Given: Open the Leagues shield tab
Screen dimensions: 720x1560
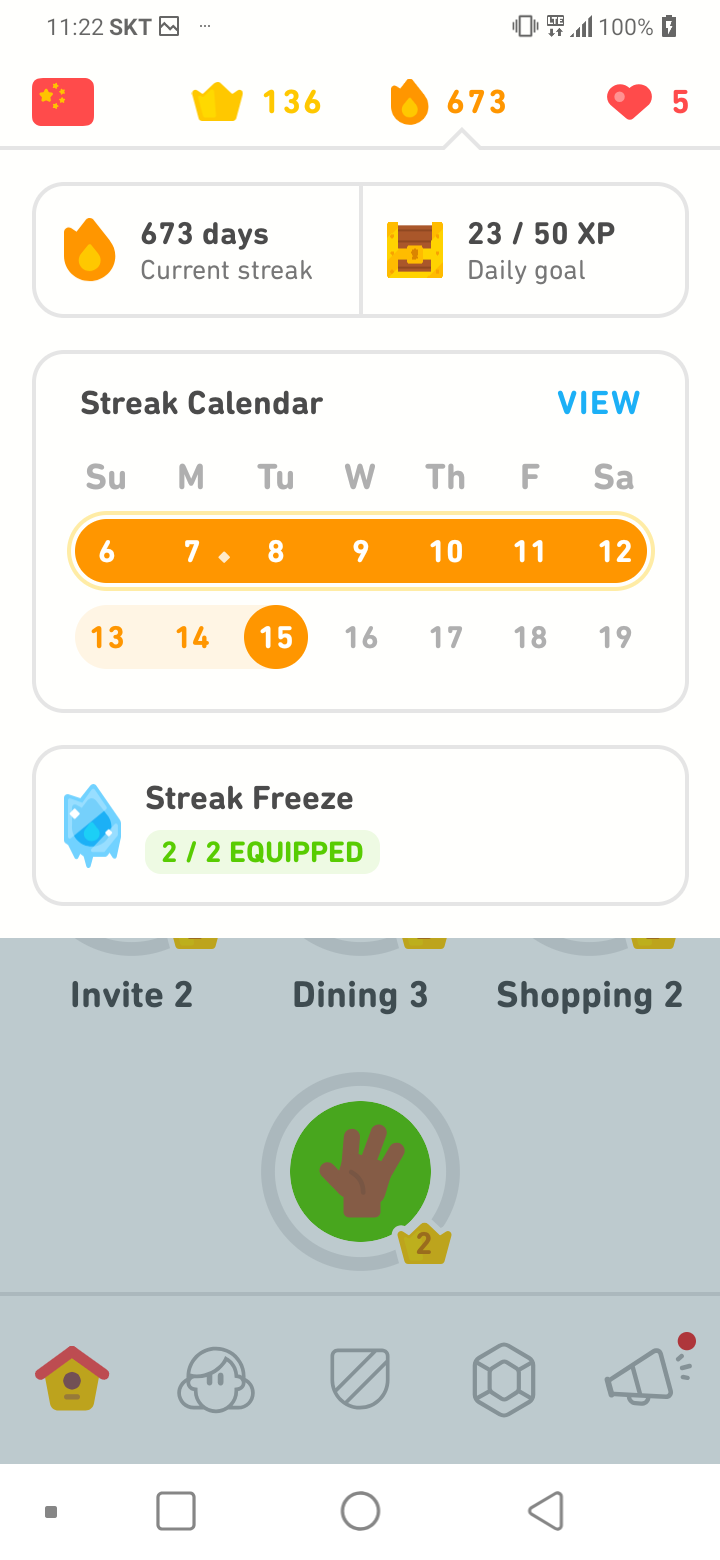Looking at the screenshot, I should [360, 1379].
